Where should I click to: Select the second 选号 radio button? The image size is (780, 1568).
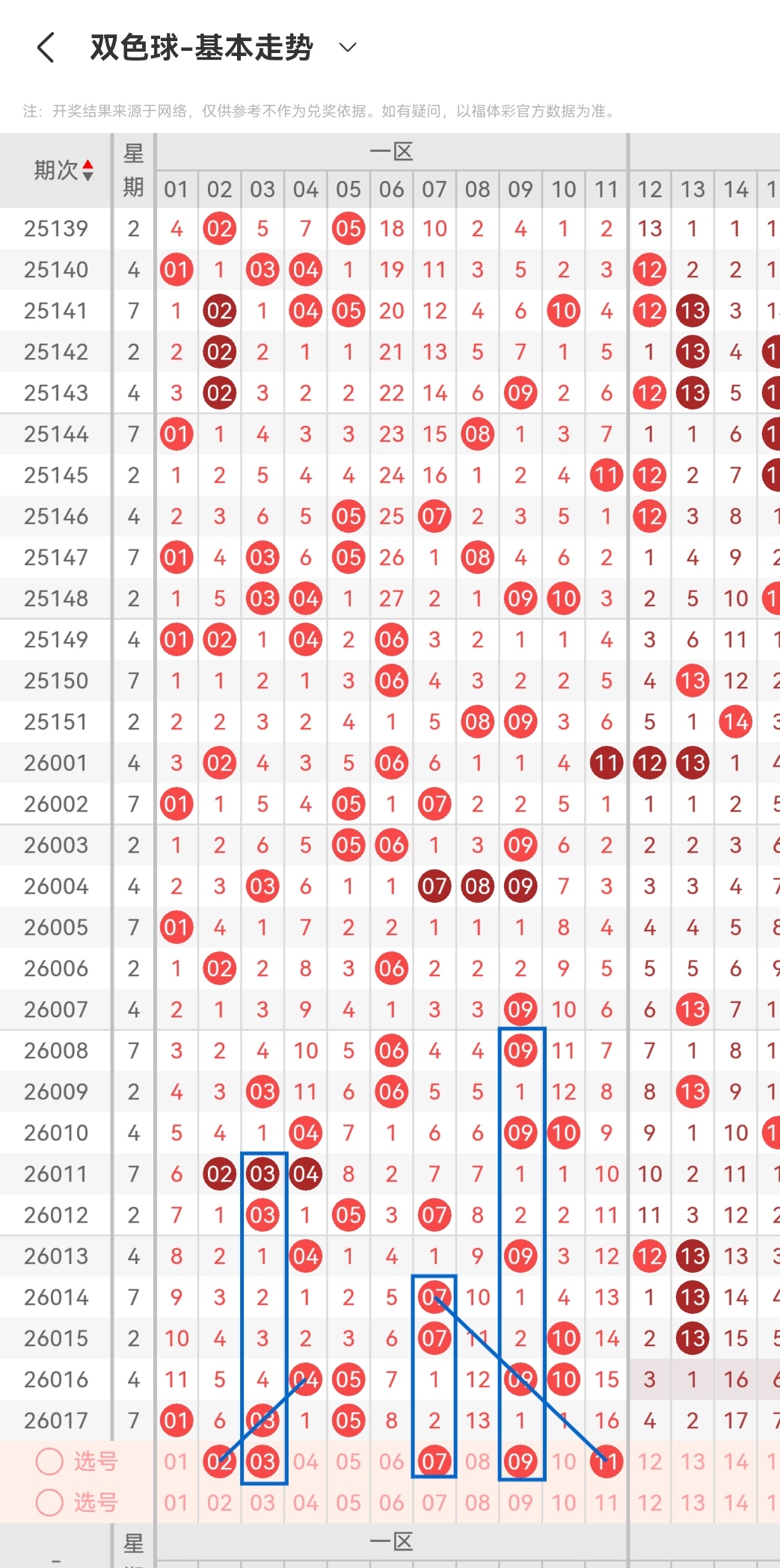[49, 1502]
